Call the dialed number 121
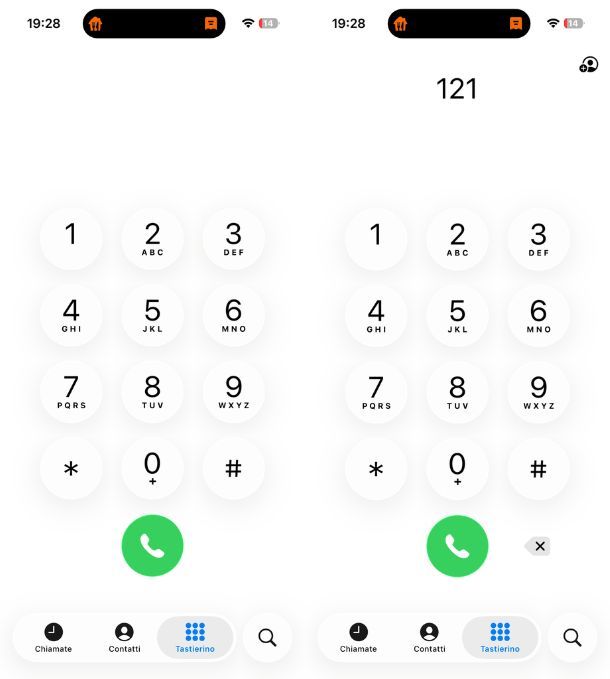The image size is (610, 679). 457,546
